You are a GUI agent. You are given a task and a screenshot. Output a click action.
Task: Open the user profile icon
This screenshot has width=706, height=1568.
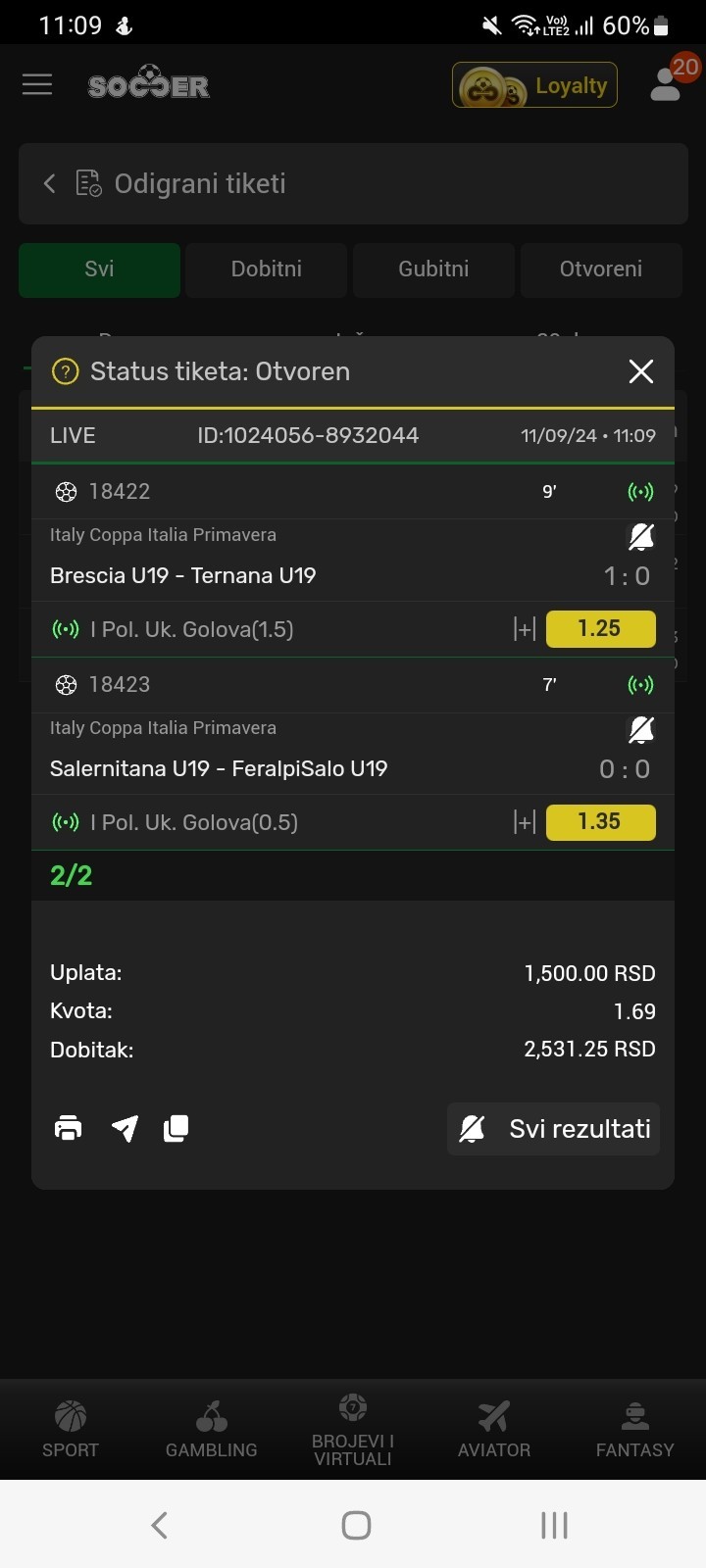pos(667,84)
